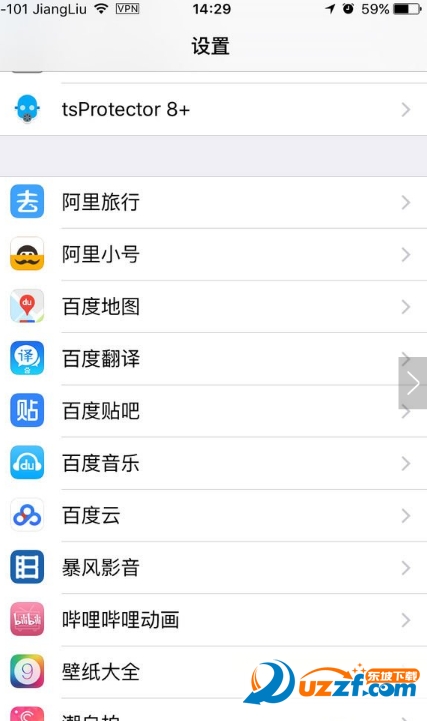
Task: Open the 阿里旅行 settings row
Action: coord(213,202)
